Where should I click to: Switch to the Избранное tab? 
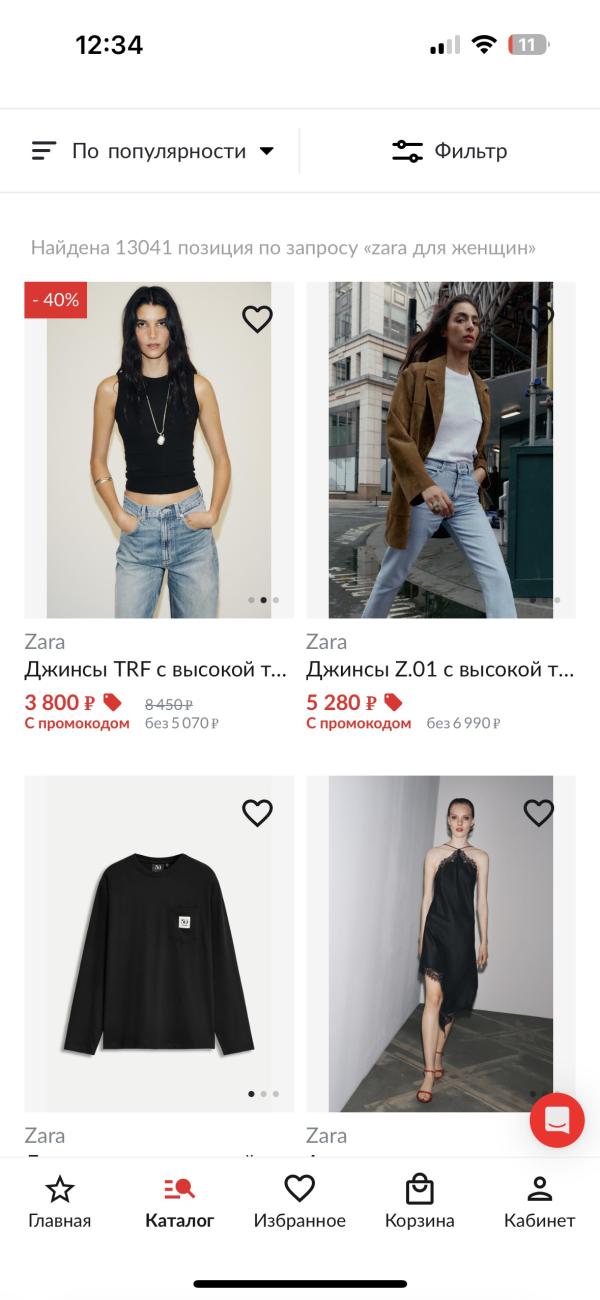click(x=299, y=1203)
